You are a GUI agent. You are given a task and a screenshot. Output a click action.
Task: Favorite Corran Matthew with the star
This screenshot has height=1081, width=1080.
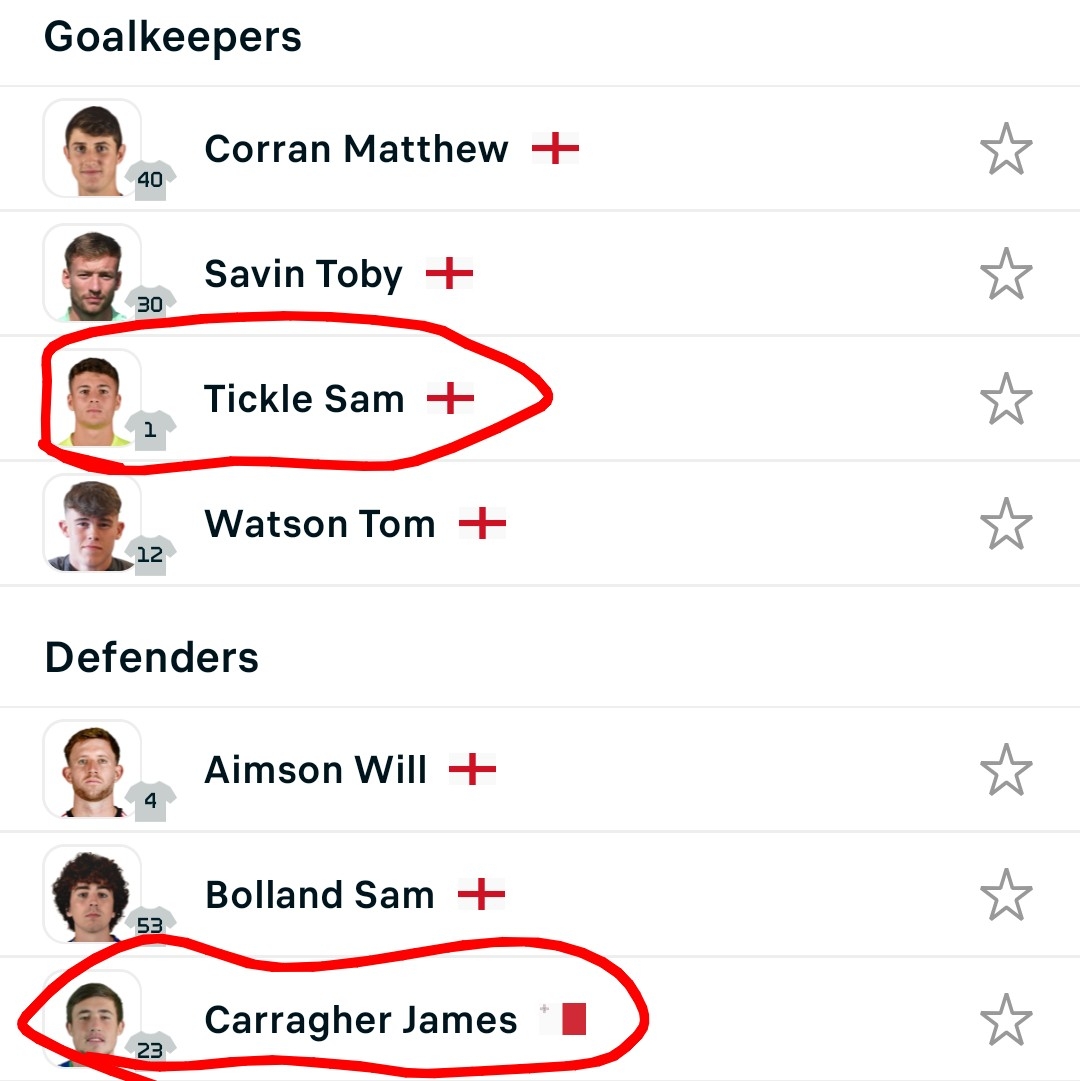coord(1005,149)
